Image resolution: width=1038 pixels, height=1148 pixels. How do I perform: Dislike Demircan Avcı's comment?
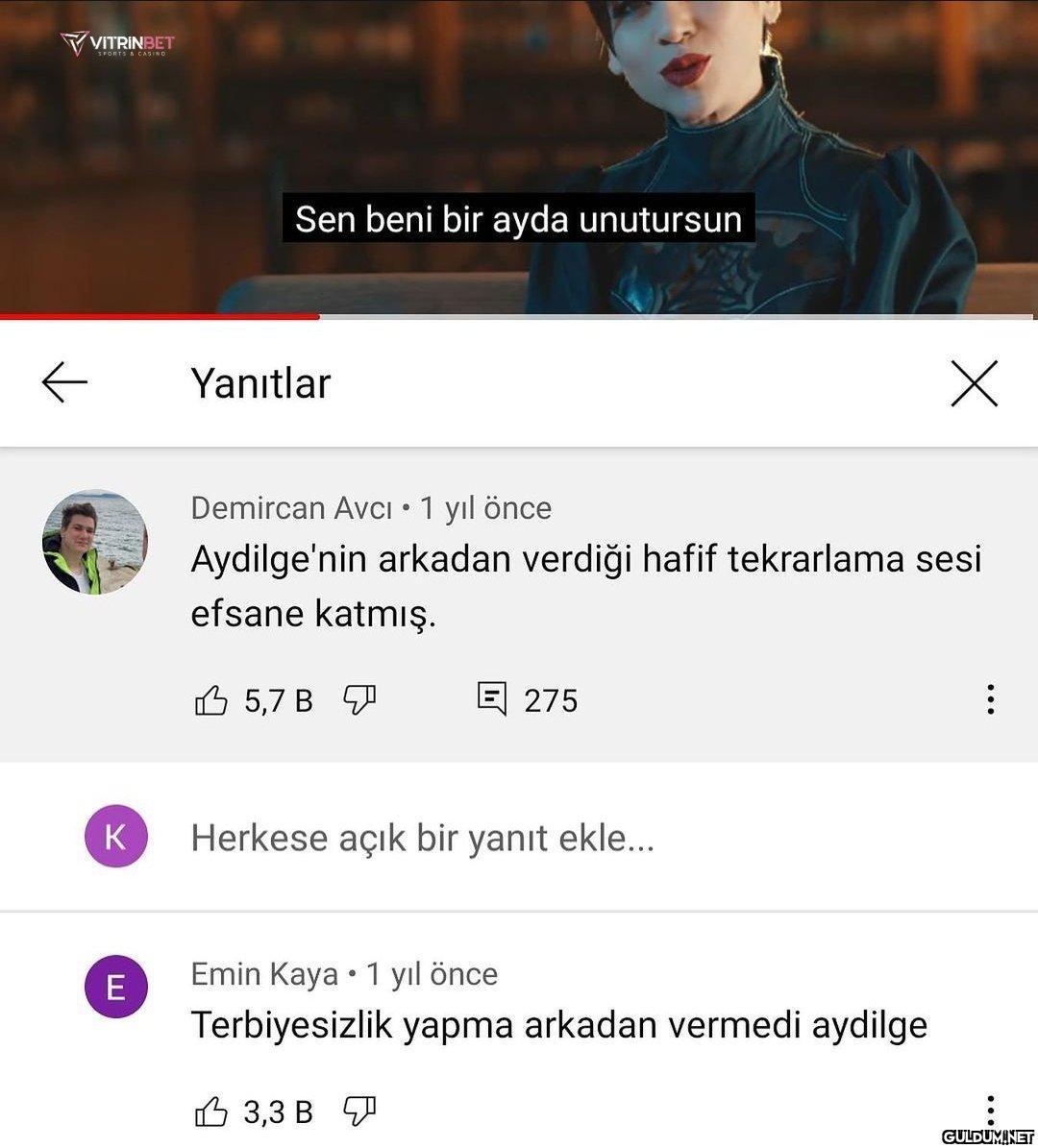tap(359, 700)
